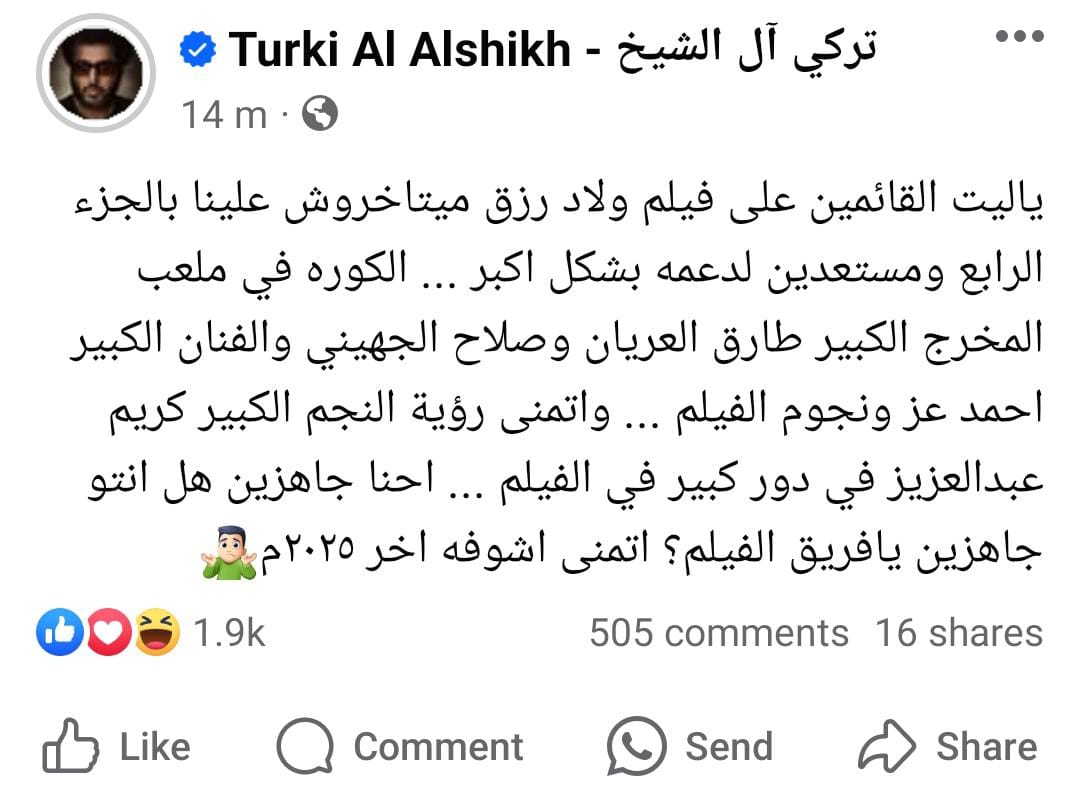Open the 505 comments list
This screenshot has height=786, width=1080.
coord(718,633)
